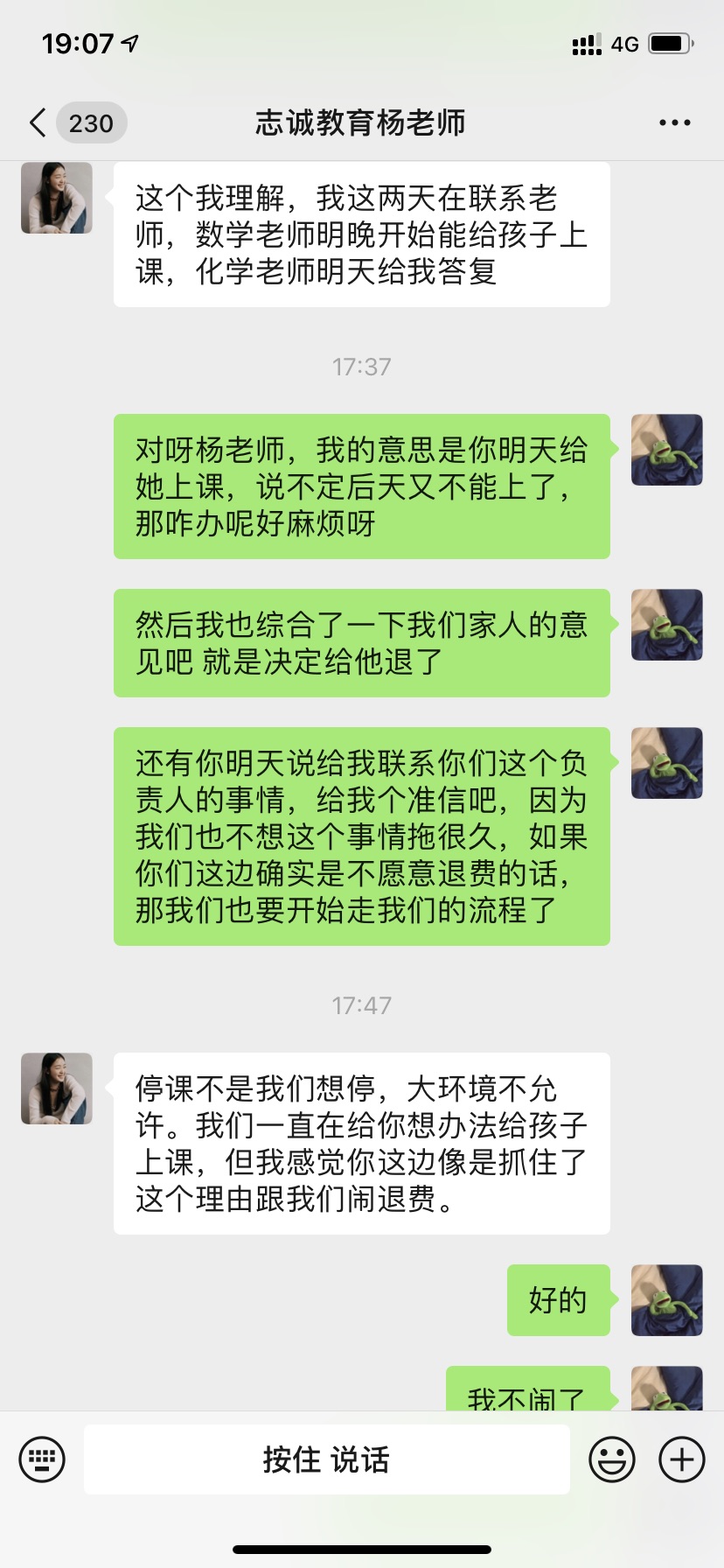The image size is (724, 1568).
Task: View 杨老师's avatar beside the 这个我理解 message
Action: coord(57,198)
